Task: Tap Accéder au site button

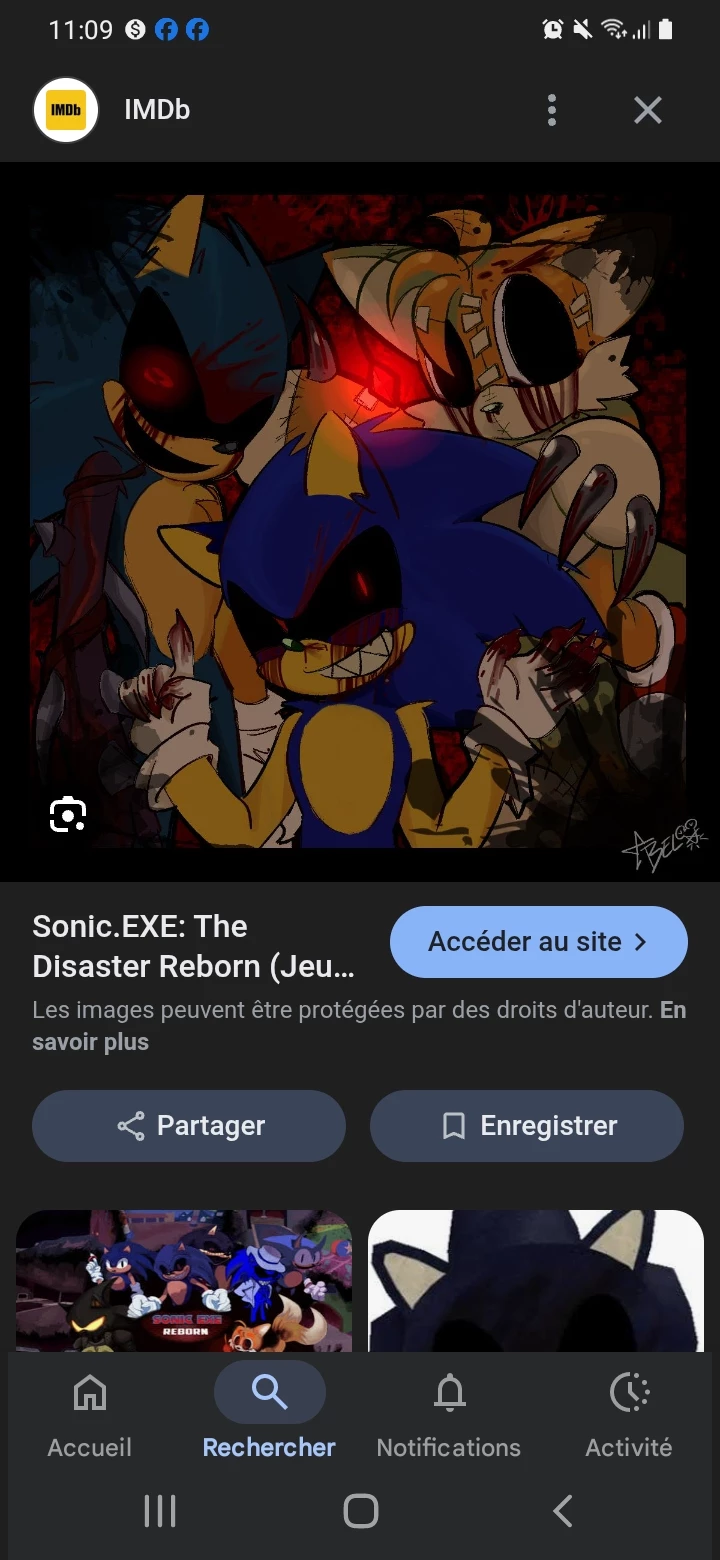Action: coord(538,942)
